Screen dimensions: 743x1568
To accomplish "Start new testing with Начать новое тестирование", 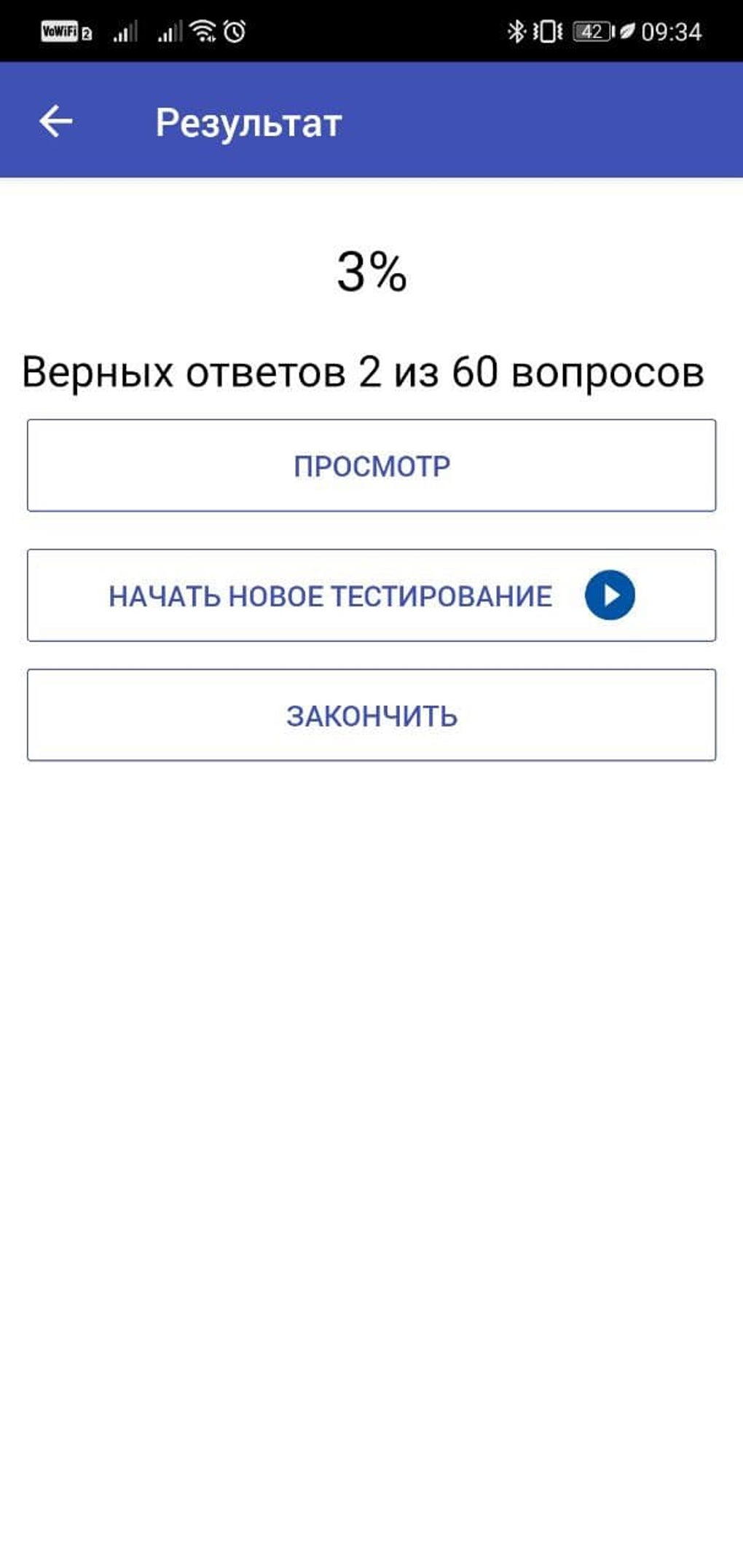I will [371, 595].
